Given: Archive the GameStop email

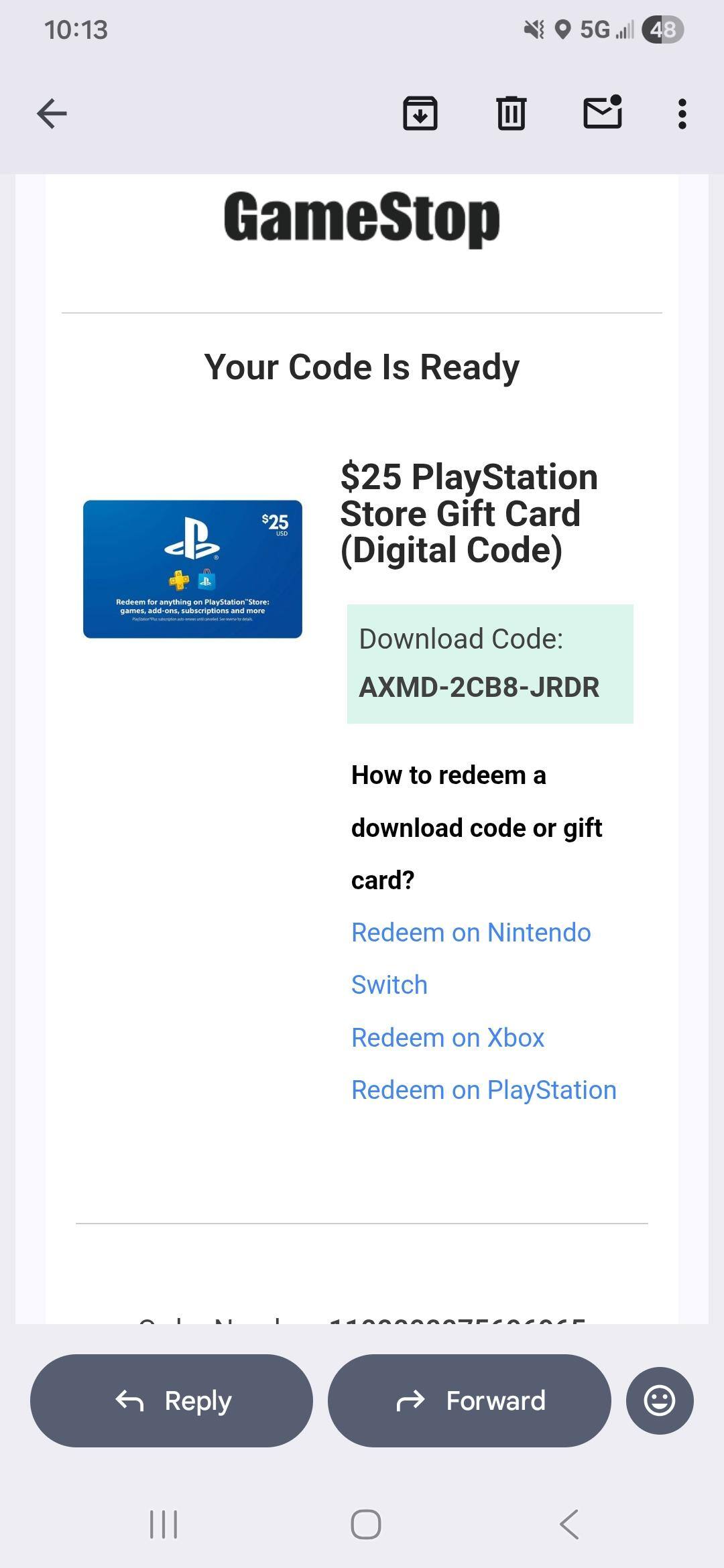Looking at the screenshot, I should [x=421, y=113].
